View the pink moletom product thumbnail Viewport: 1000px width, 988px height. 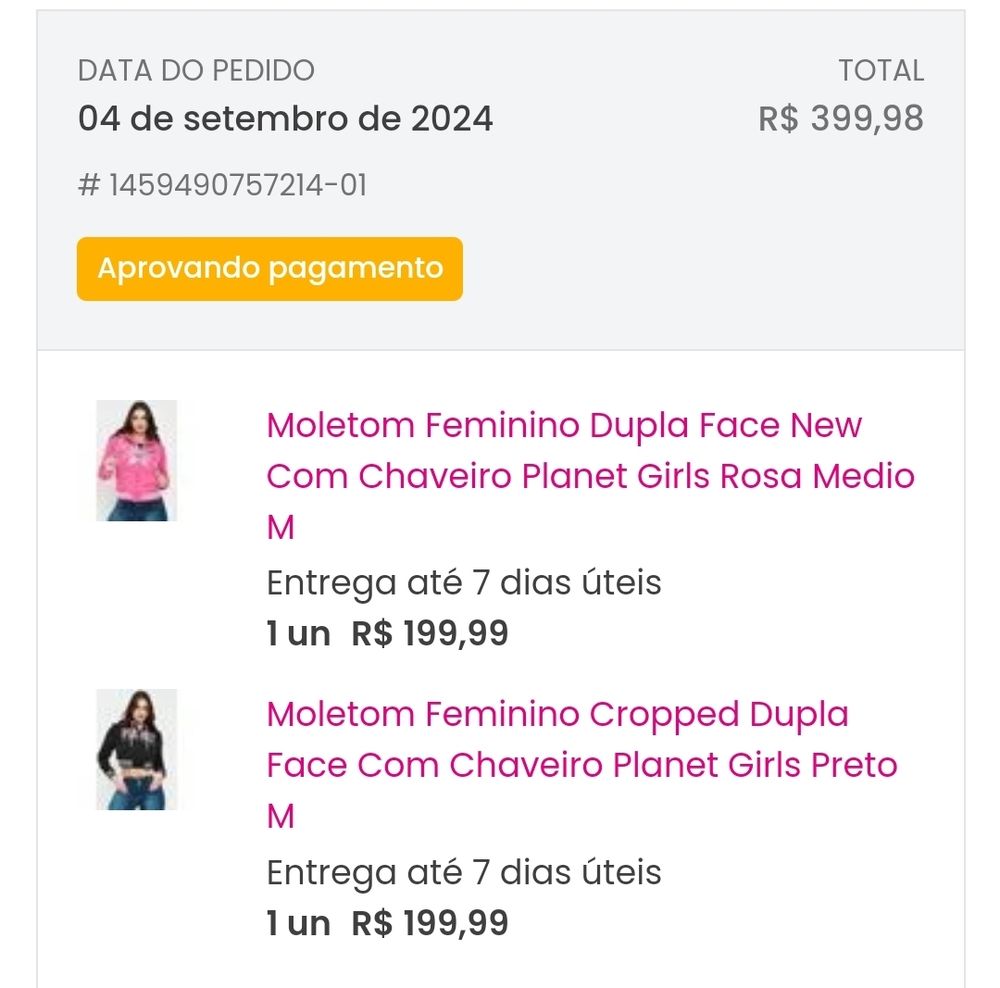pyautogui.click(x=136, y=461)
